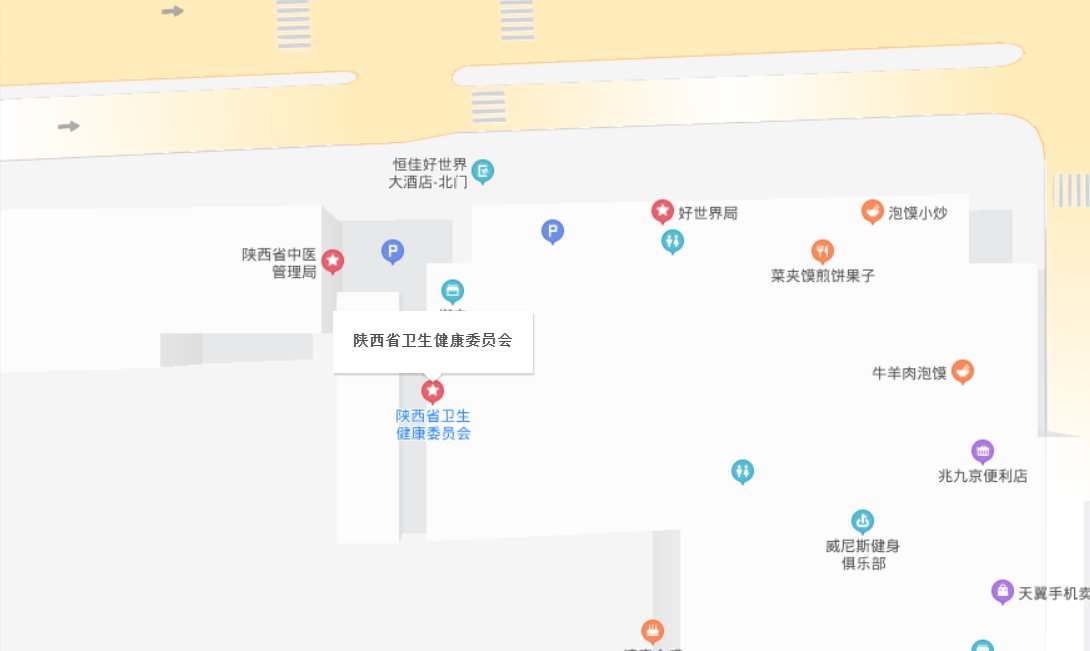Open the 恒佳好世界大酒店-北门 entrance marker
1090x651 pixels.
[x=483, y=171]
